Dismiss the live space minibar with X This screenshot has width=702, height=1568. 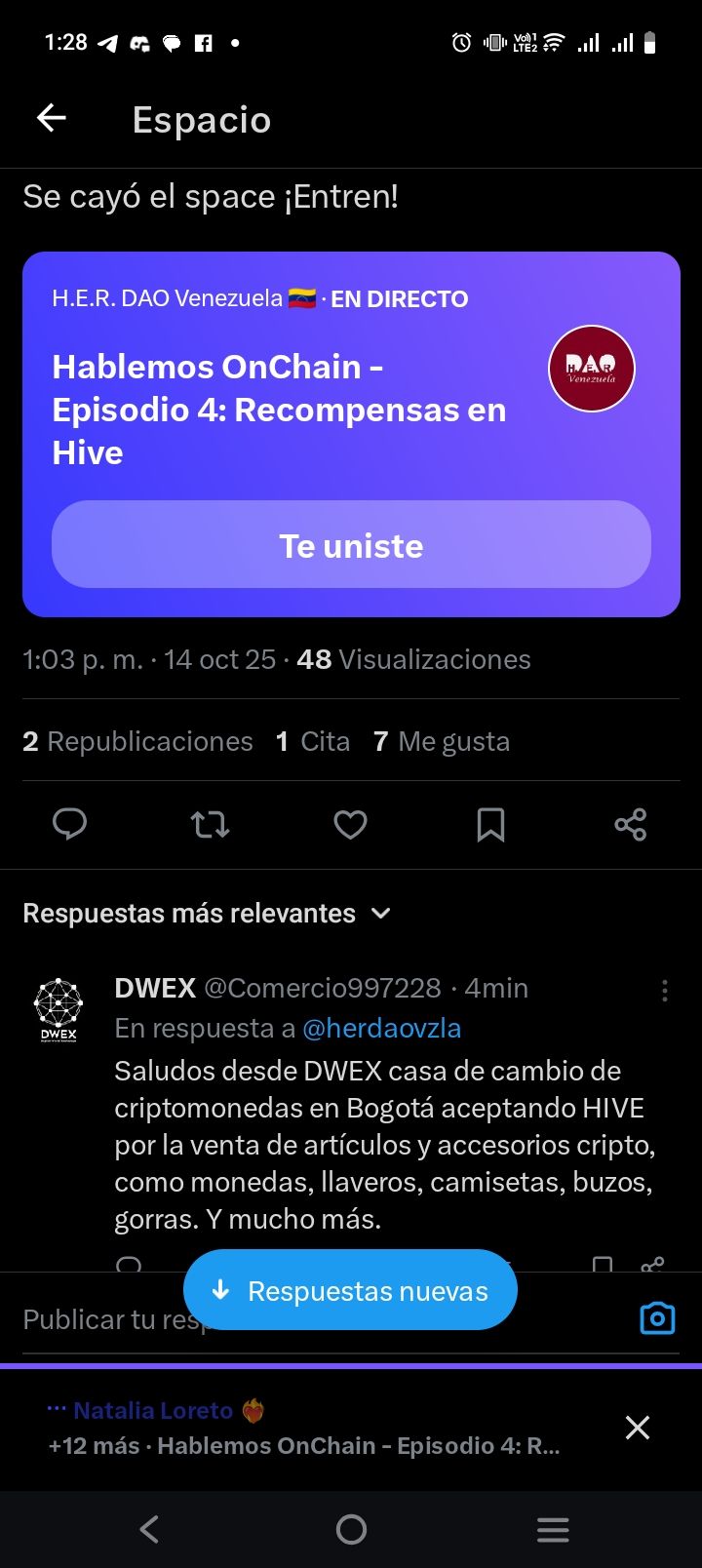(x=637, y=1427)
